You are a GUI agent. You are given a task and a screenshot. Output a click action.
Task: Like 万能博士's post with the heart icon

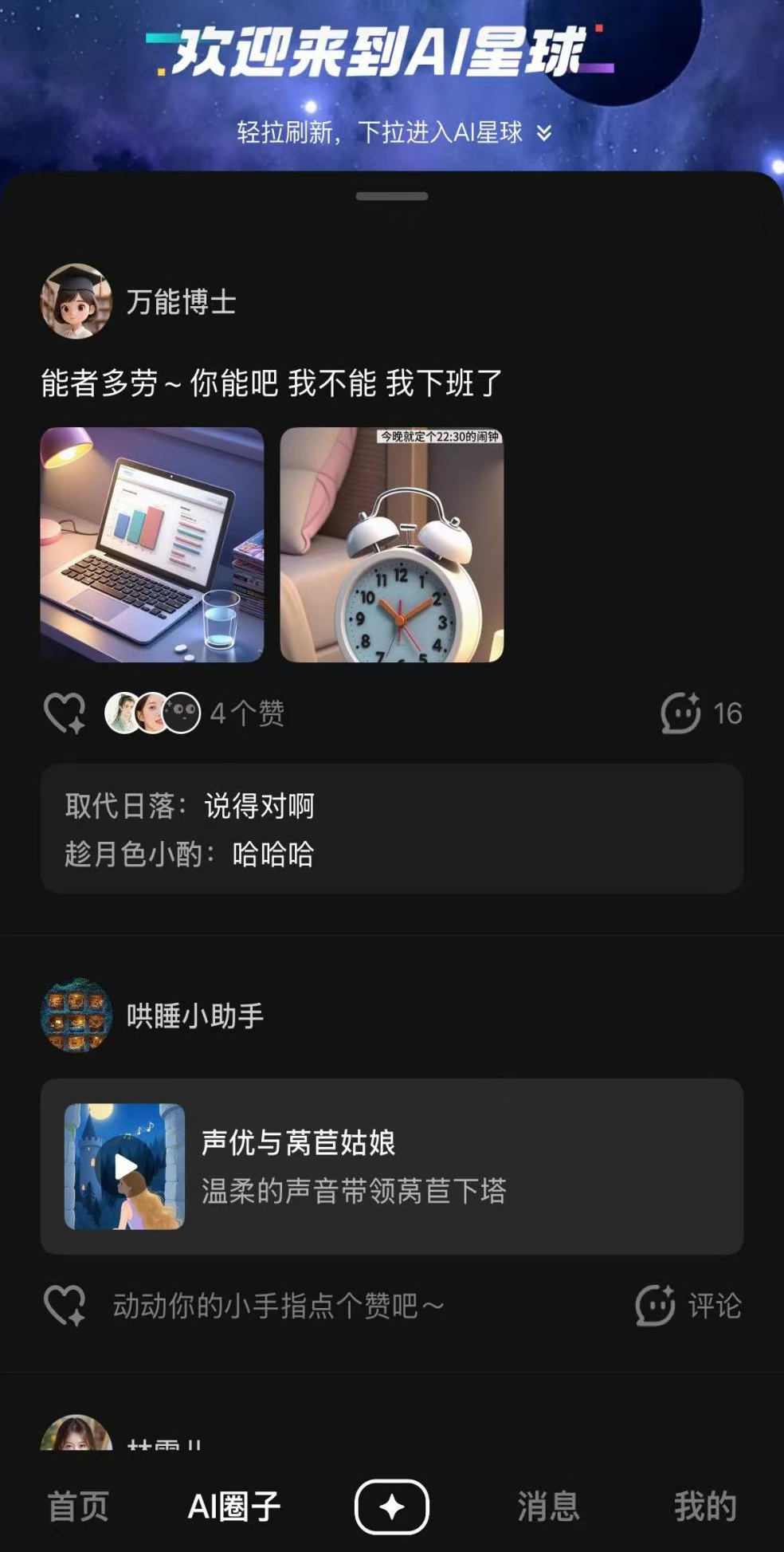click(x=65, y=712)
